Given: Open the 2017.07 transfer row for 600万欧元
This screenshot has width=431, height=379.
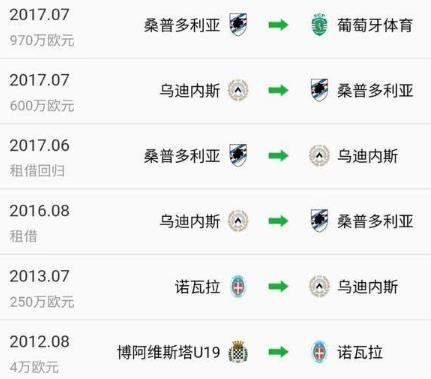Looking at the screenshot, I should pos(215,91).
